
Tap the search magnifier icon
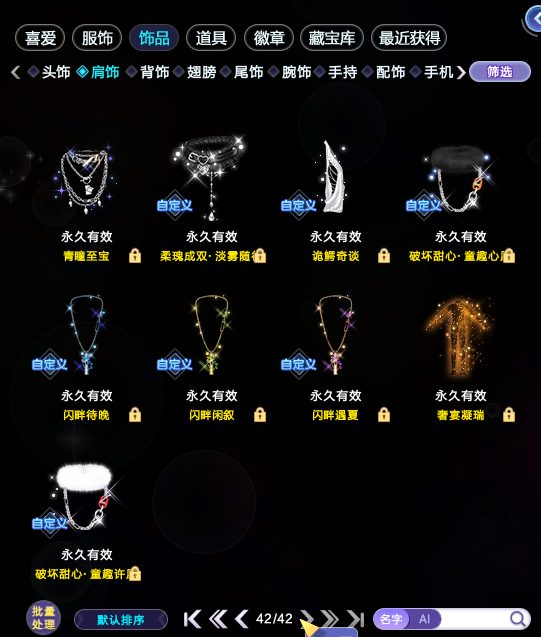coord(517,619)
